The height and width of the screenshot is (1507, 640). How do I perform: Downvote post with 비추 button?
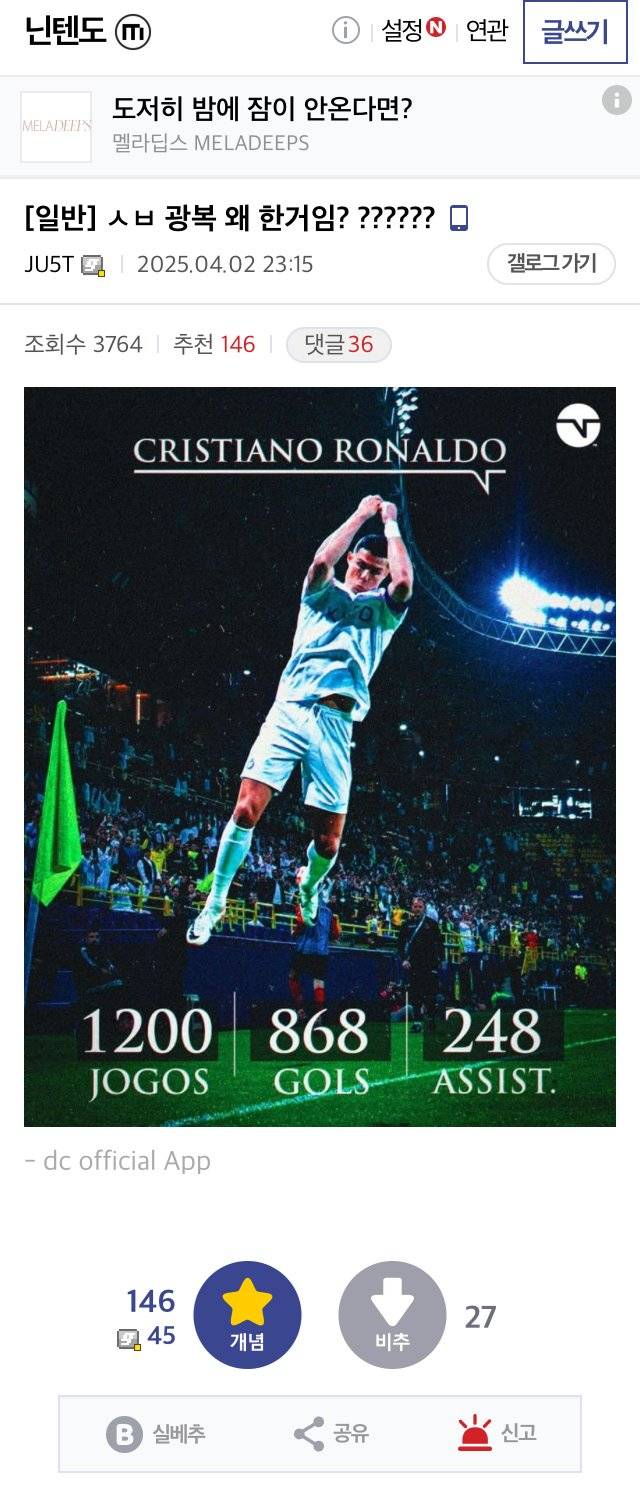coord(392,1315)
